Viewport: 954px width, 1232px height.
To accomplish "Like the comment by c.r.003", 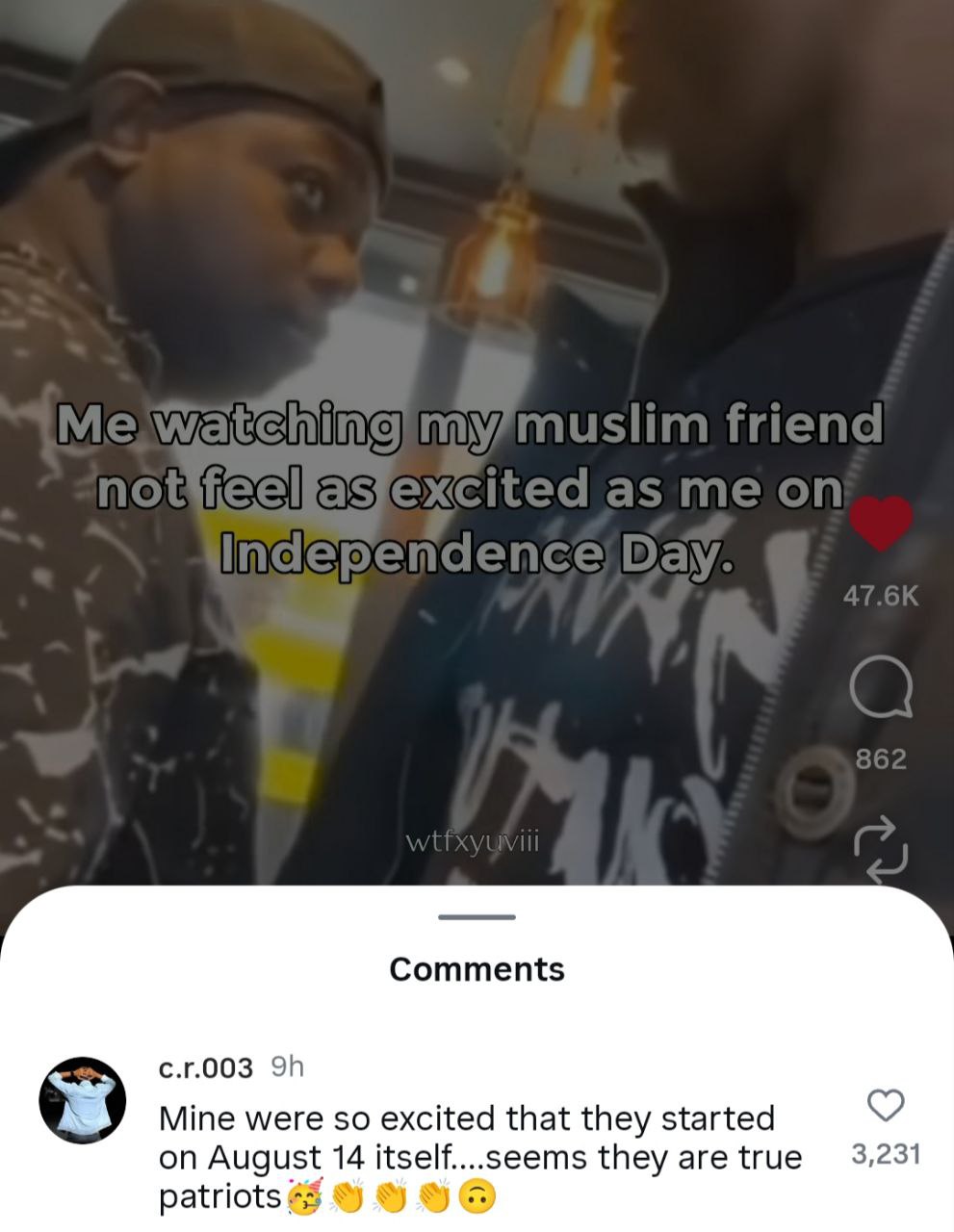I will 886,1105.
